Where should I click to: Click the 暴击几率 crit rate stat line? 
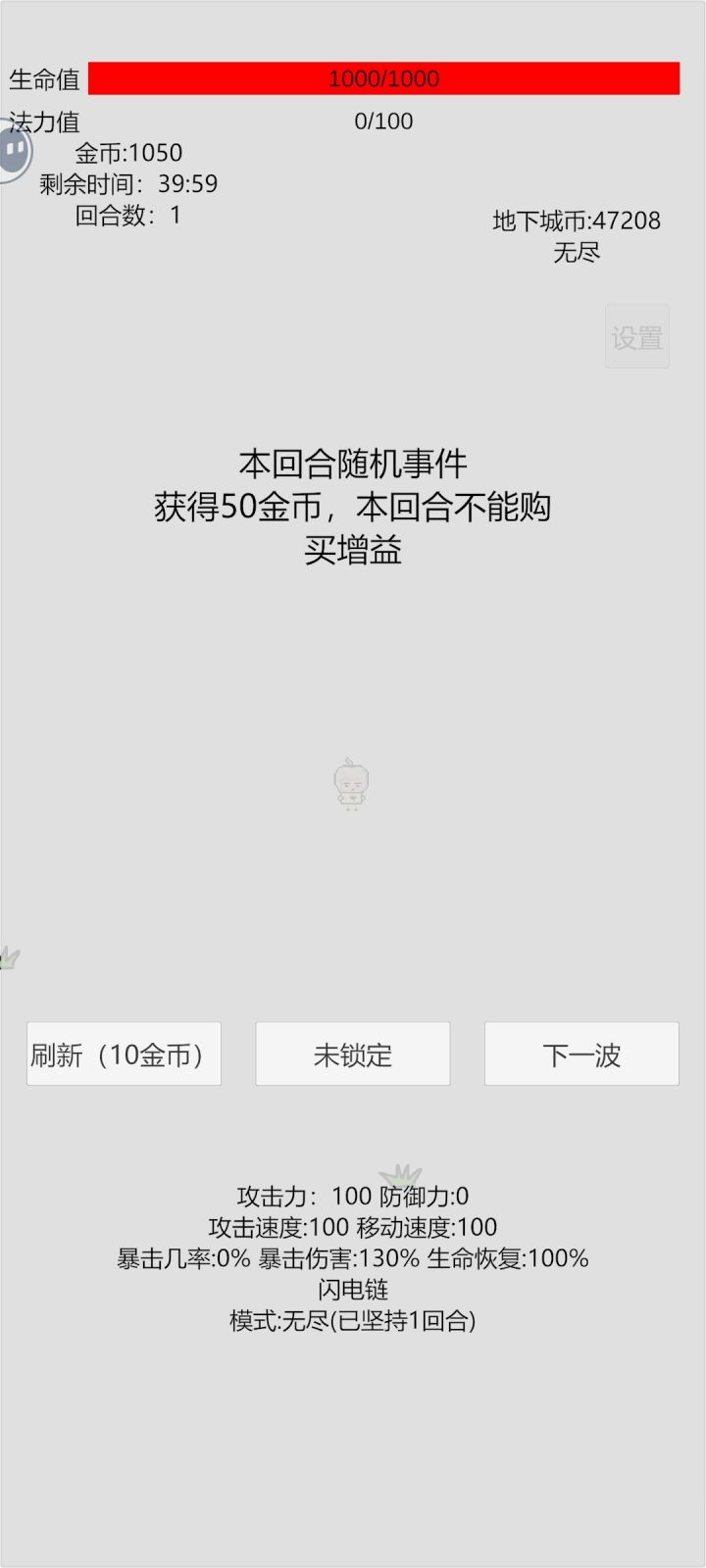(353, 1258)
